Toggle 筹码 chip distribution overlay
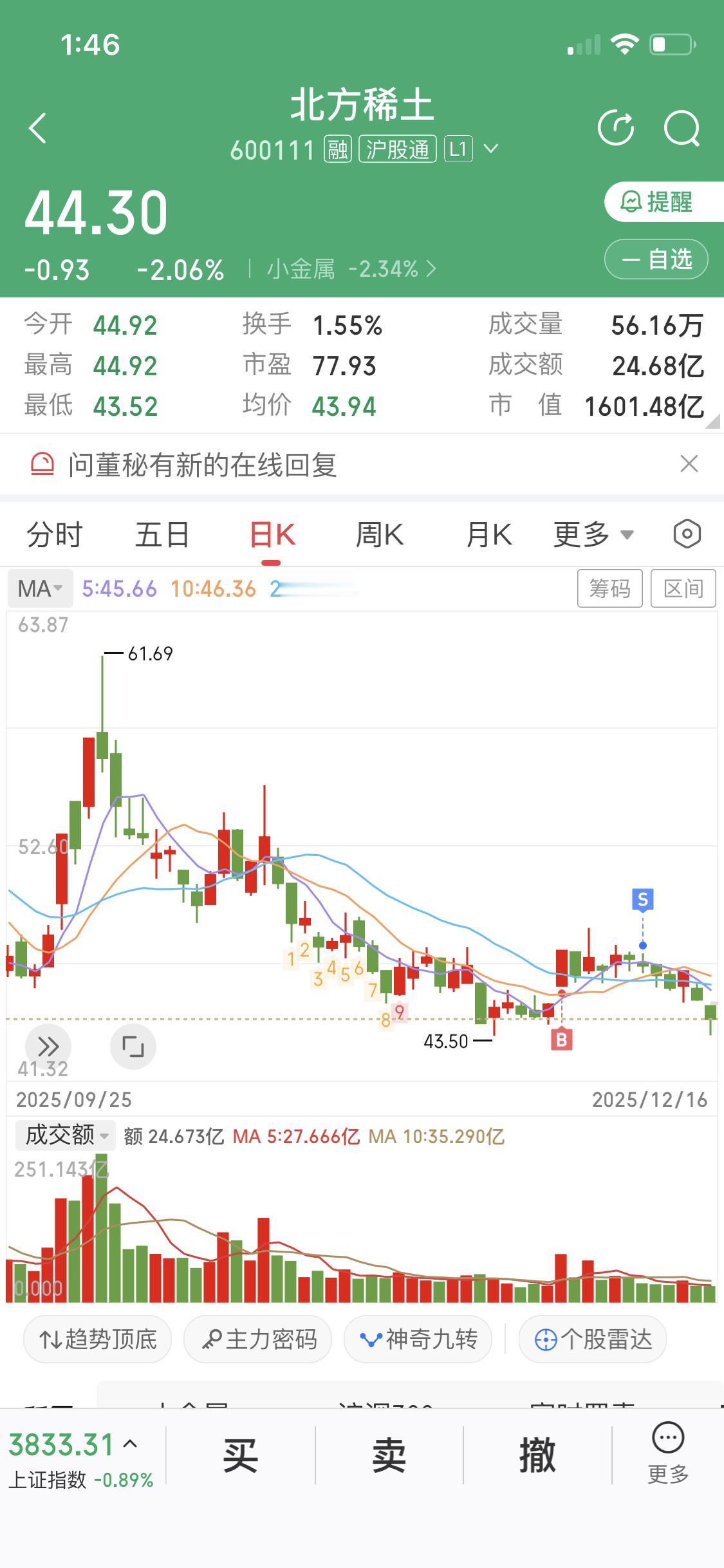 (x=609, y=588)
